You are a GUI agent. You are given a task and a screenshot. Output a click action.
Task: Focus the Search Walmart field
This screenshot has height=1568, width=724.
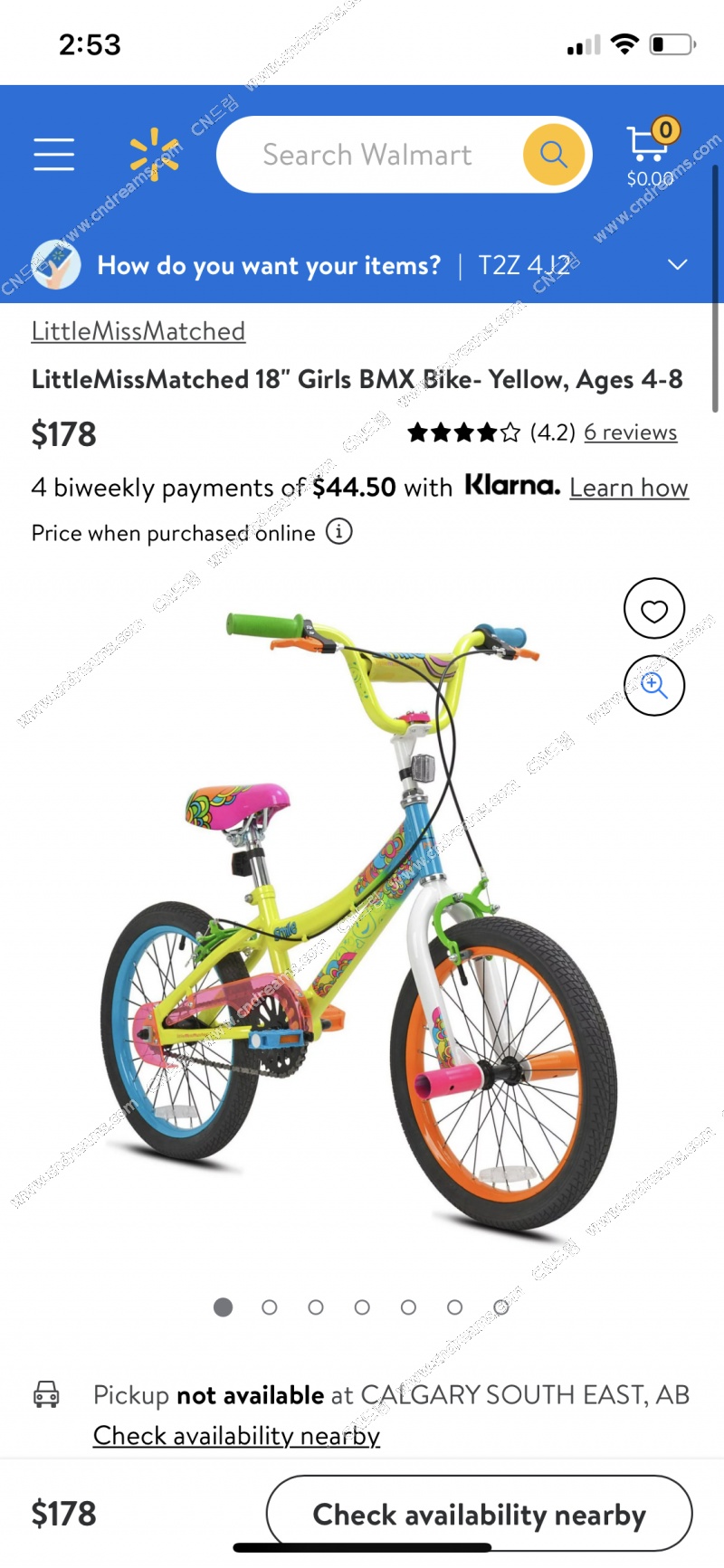pyautogui.click(x=367, y=155)
